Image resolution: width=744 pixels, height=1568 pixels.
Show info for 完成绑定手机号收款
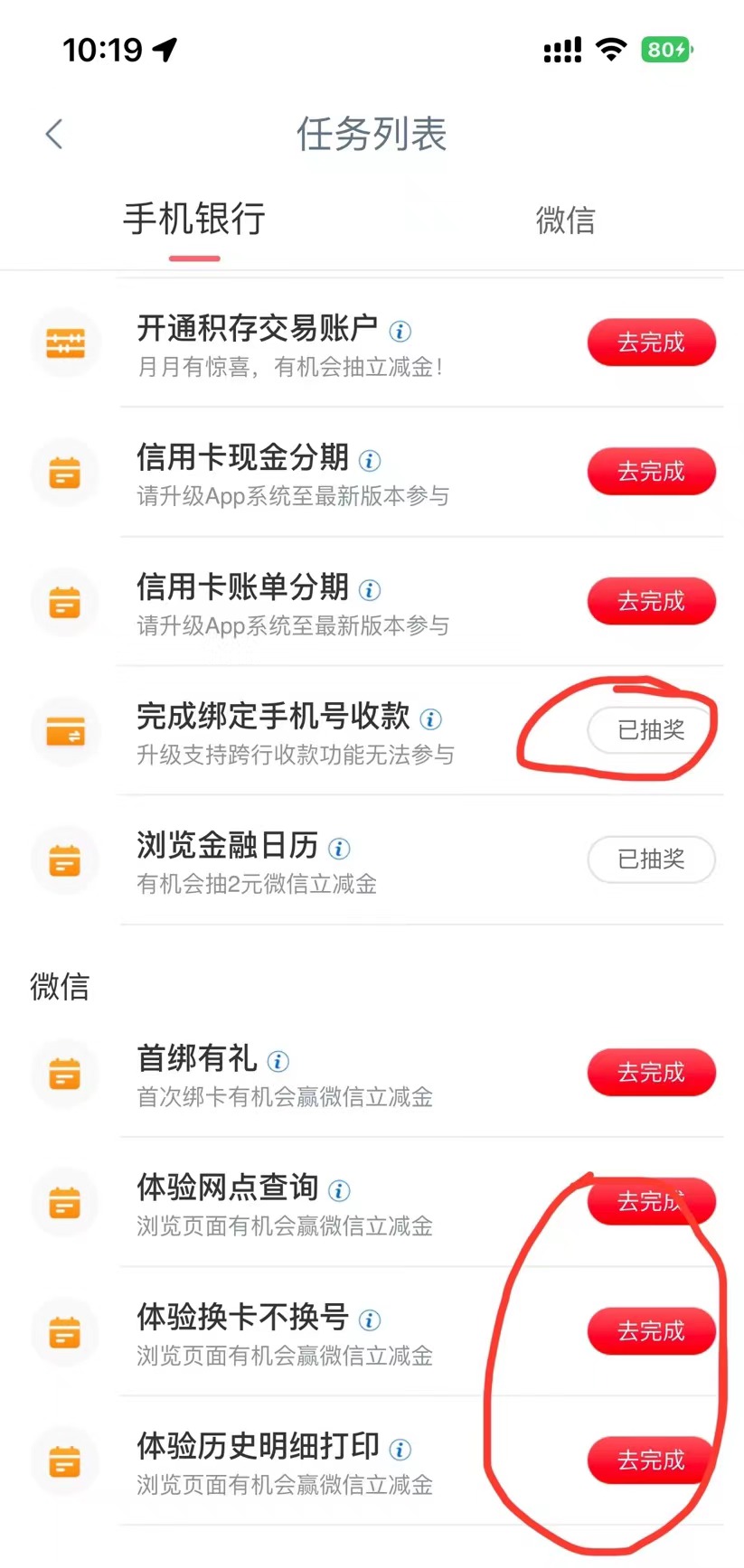point(431,719)
